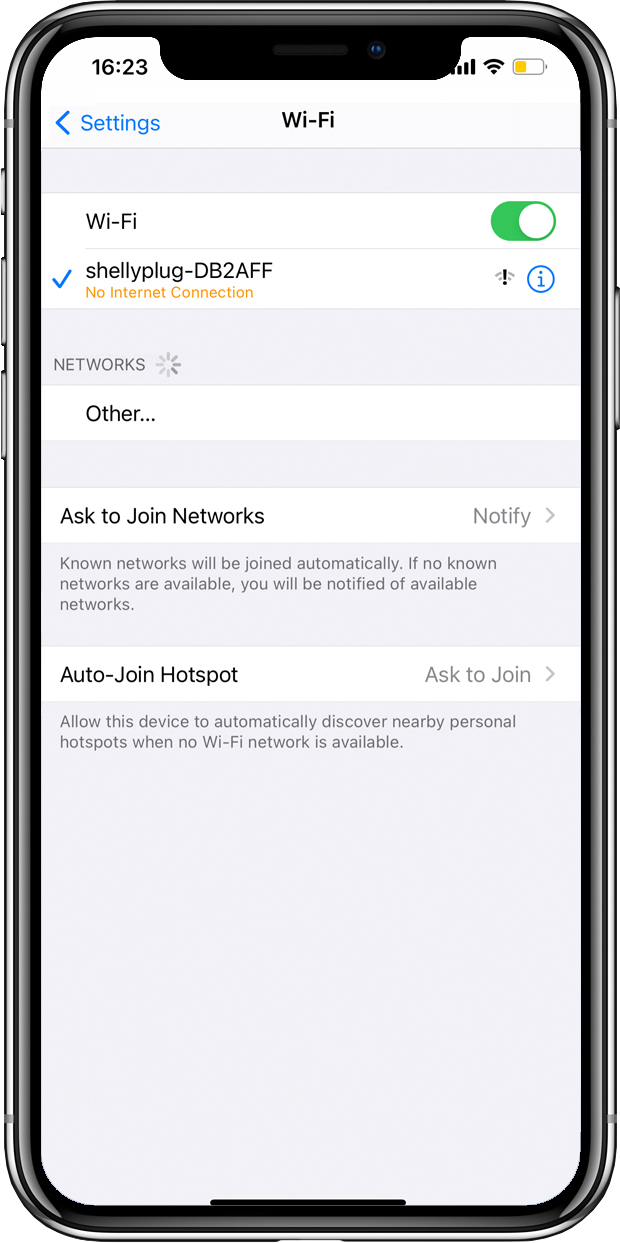620x1243 pixels.
Task: Open info for shellyplug-DB2AFF network
Action: coord(540,279)
